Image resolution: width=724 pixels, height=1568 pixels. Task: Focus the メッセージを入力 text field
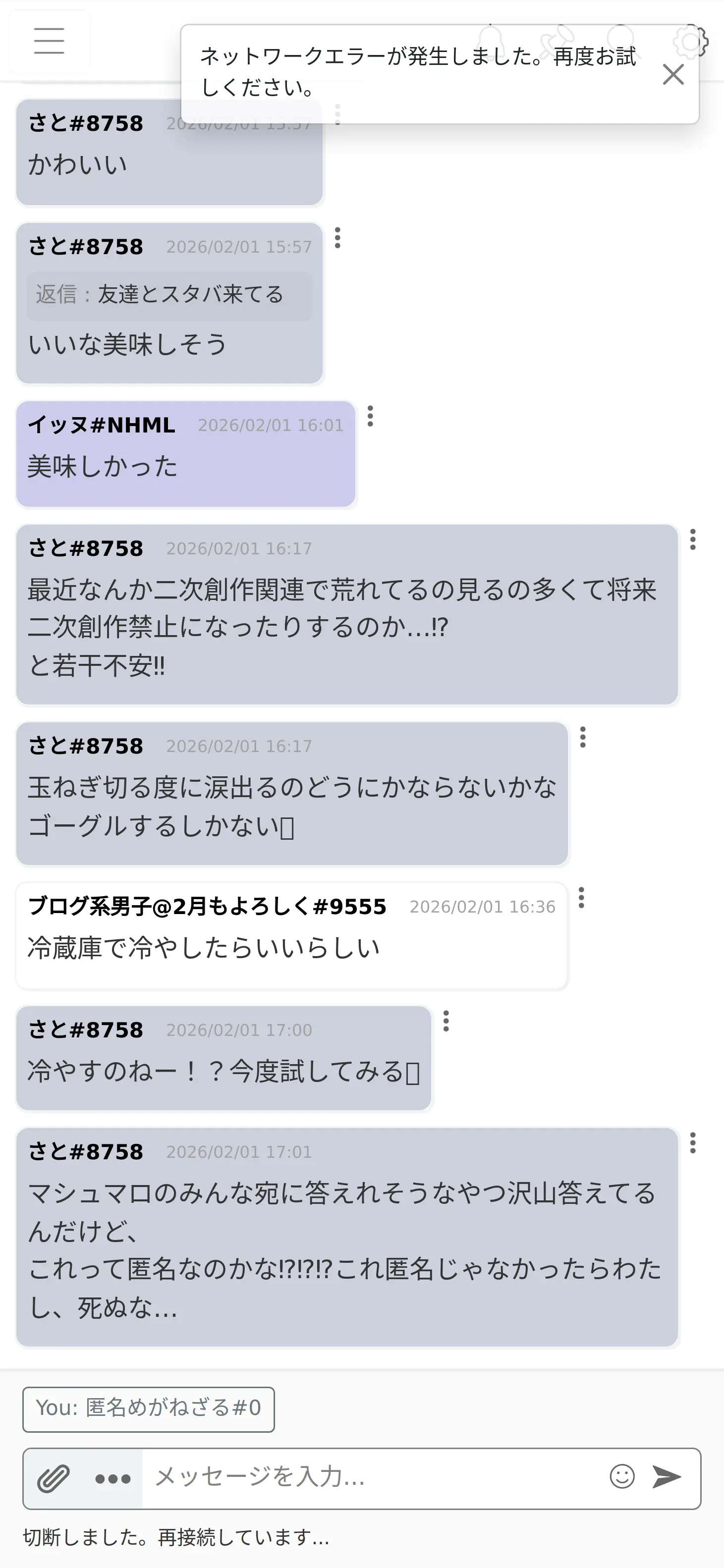point(372,1477)
